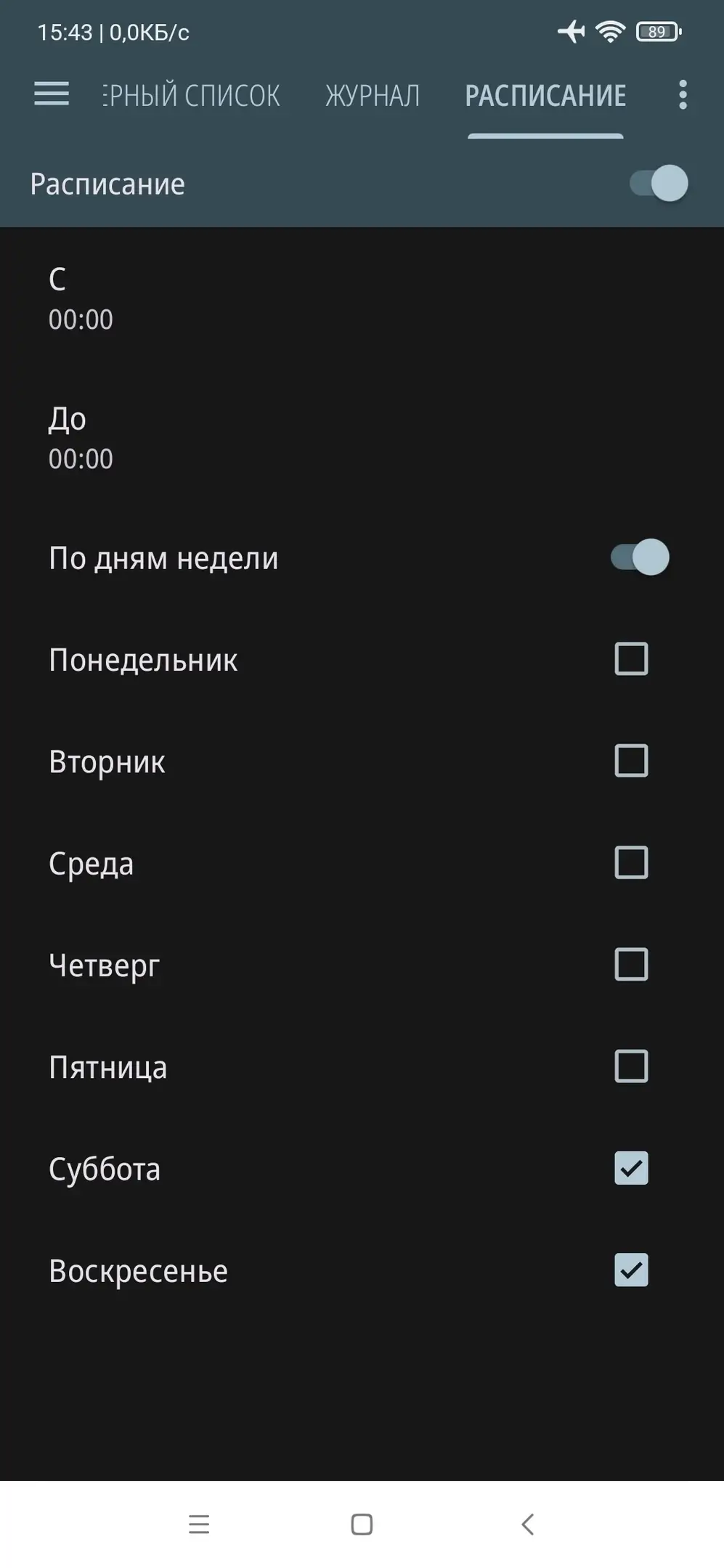This screenshot has width=724, height=1568.
Task: Uncheck the Суббота checkbox
Action: point(631,1168)
